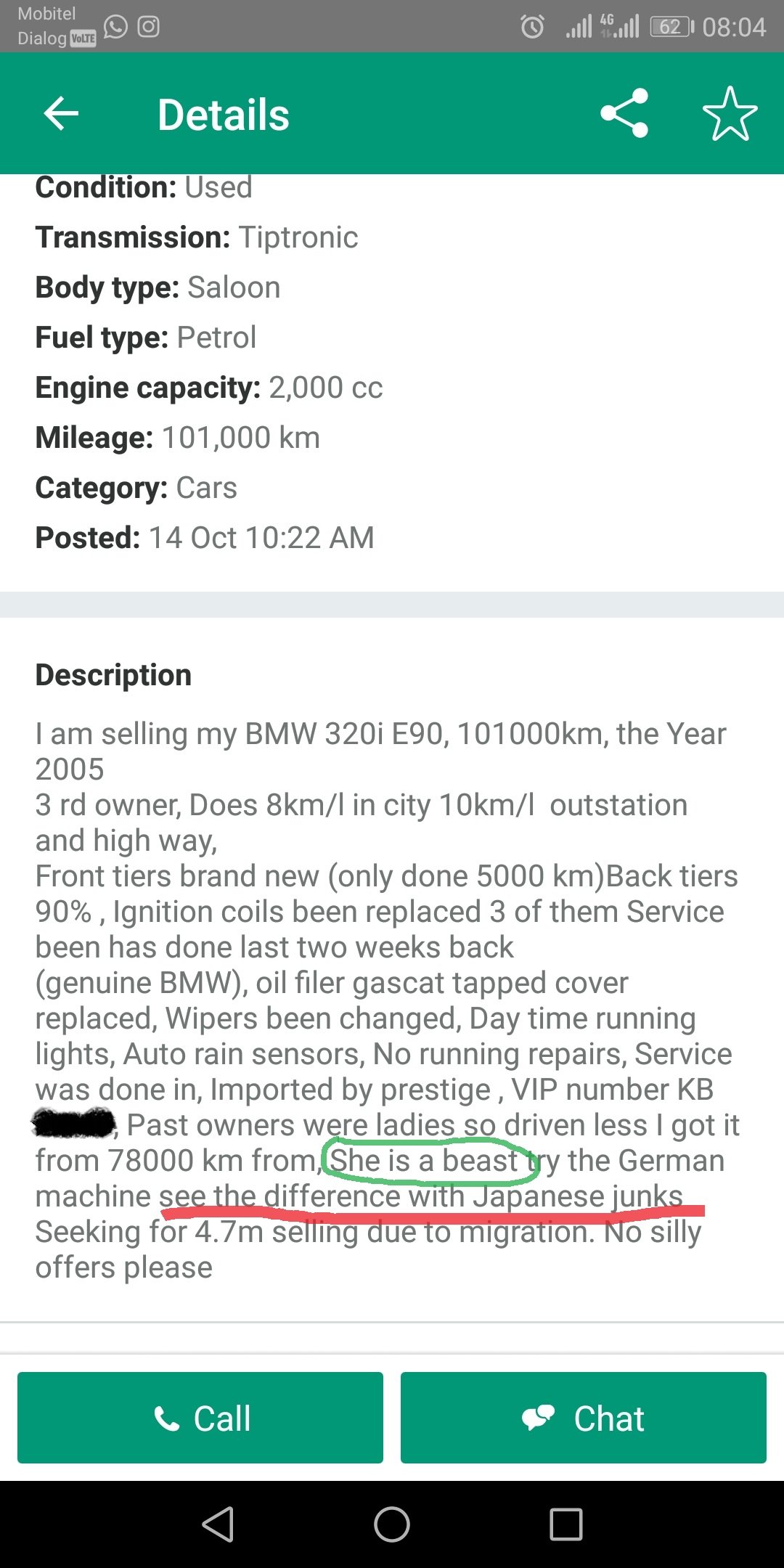
Task: Share this BMW 320i ad
Action: (x=624, y=113)
